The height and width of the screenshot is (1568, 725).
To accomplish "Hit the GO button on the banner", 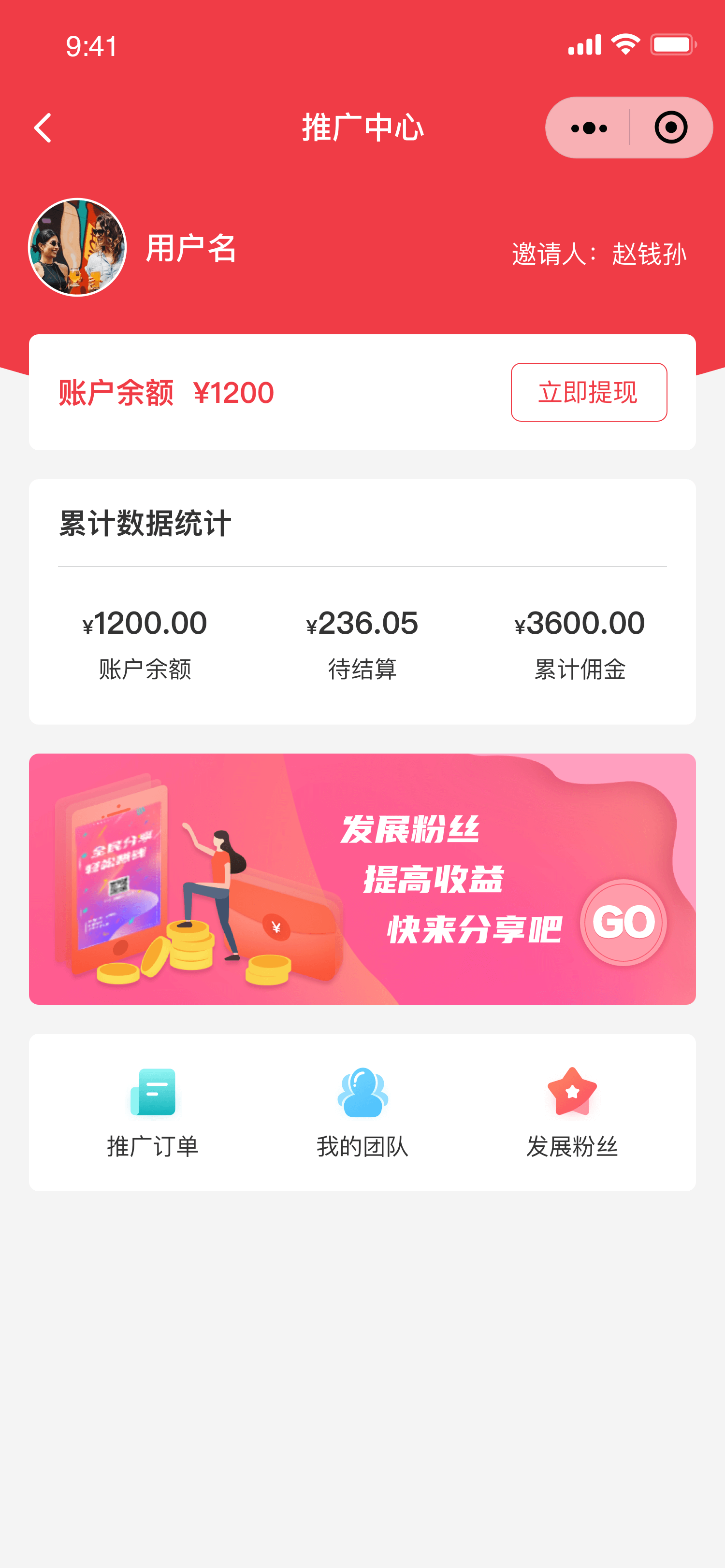I will tap(623, 922).
